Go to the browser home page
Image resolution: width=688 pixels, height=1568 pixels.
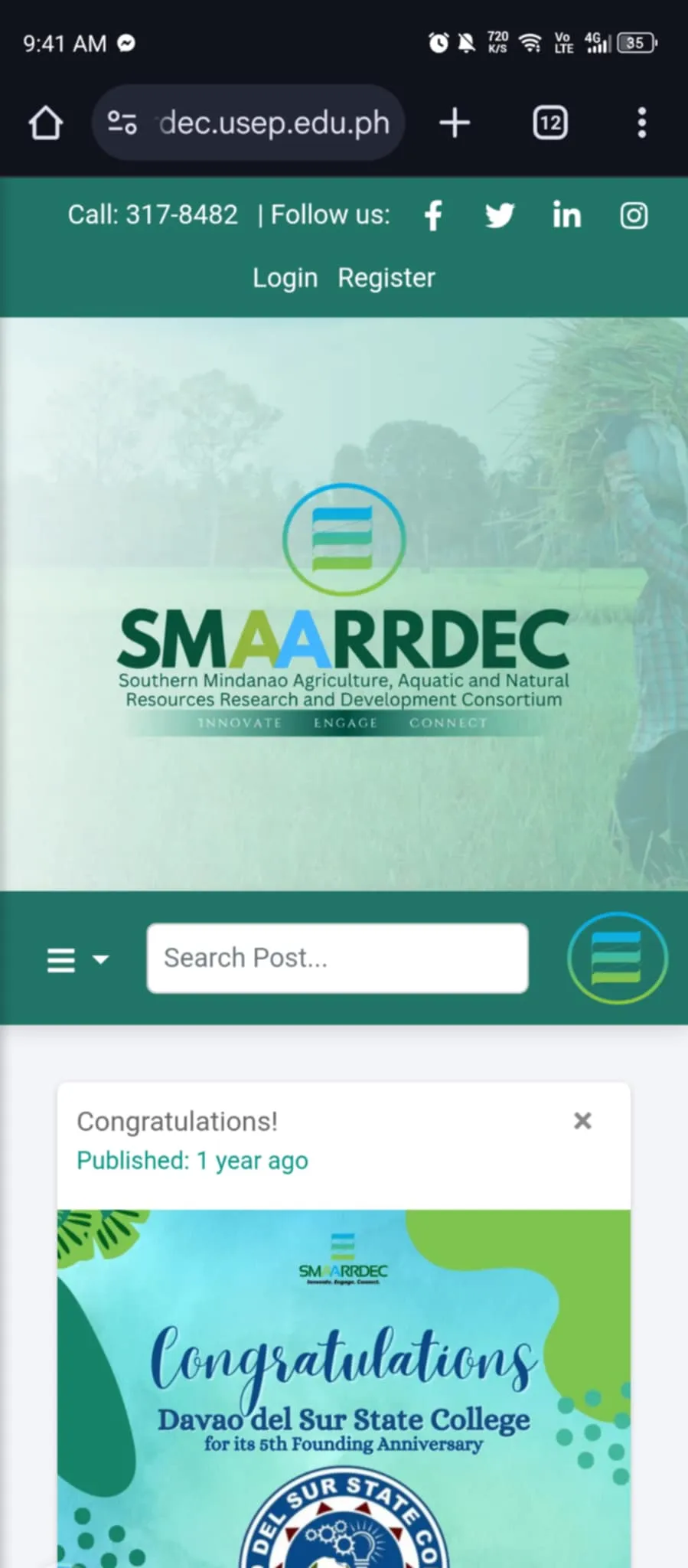(x=45, y=122)
